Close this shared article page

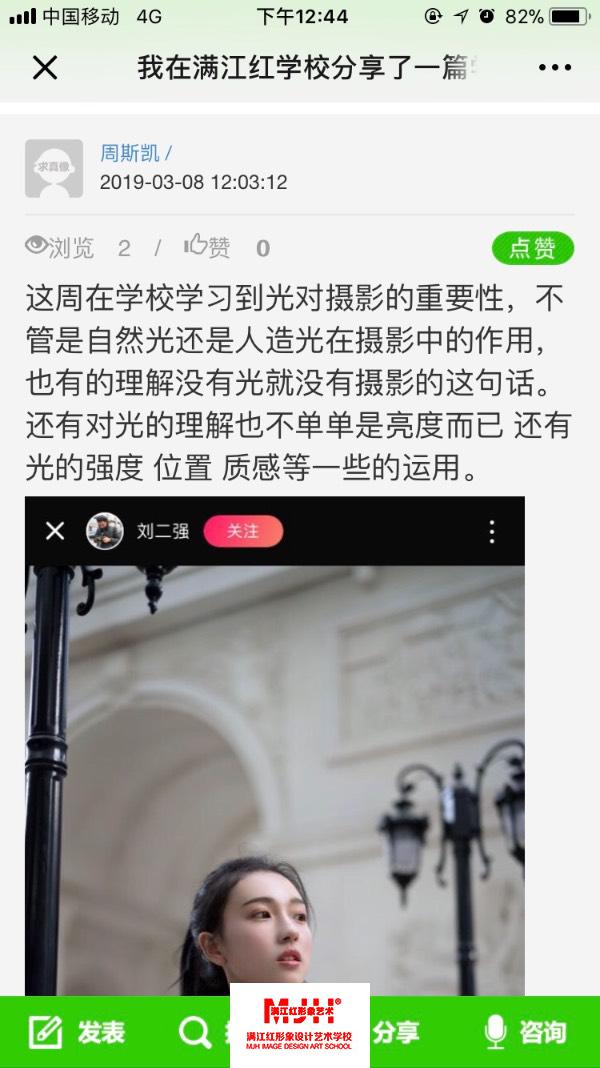pyautogui.click(x=45, y=68)
